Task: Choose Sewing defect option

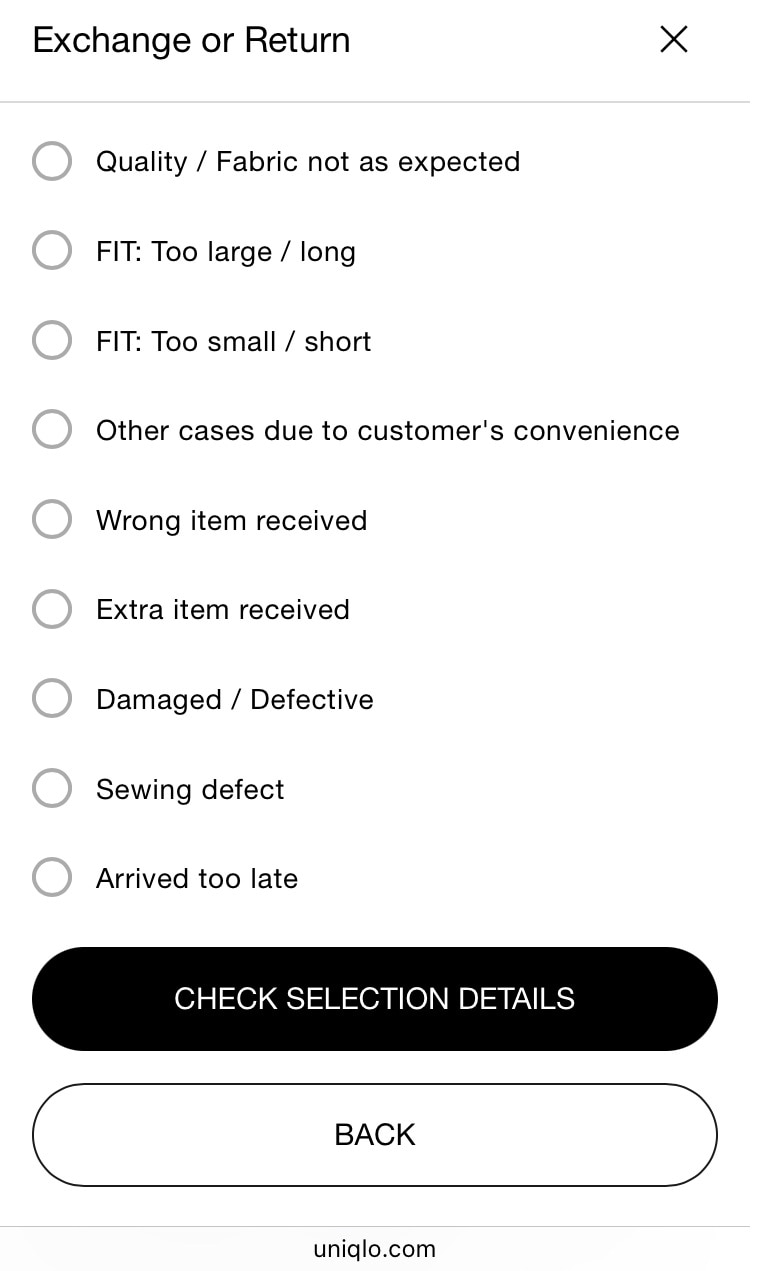Action: tap(52, 789)
